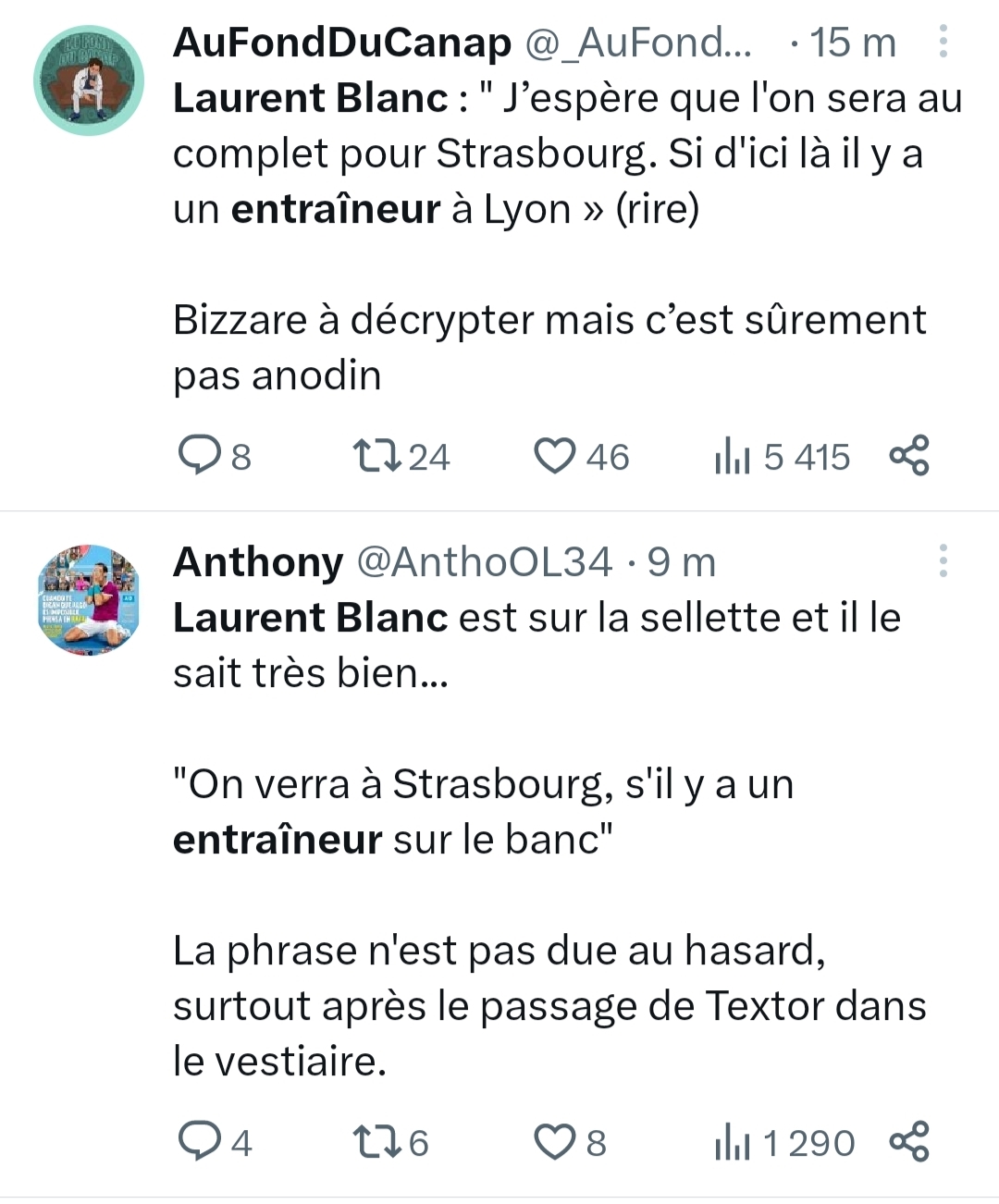
Task: Open overflow menu on Anthony's tweet
Action: (943, 561)
